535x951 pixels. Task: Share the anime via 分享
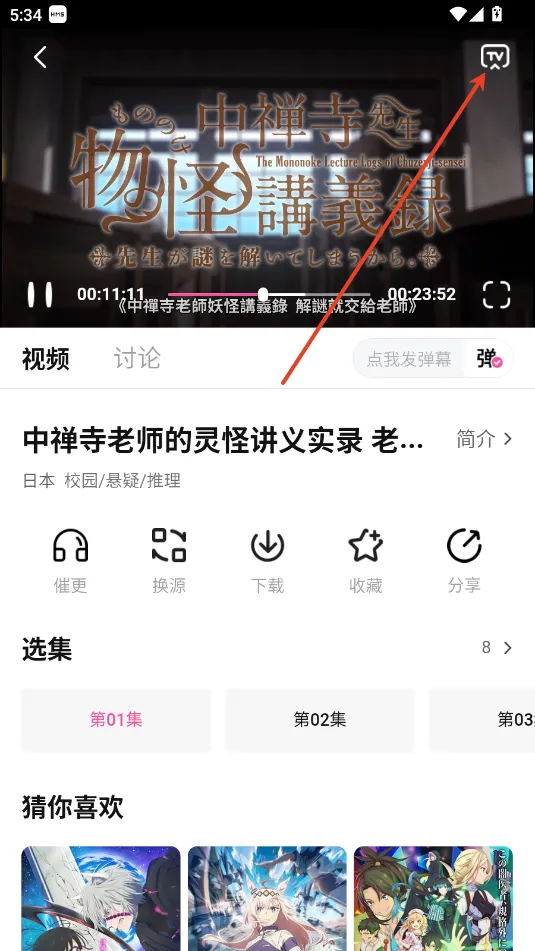(x=464, y=561)
